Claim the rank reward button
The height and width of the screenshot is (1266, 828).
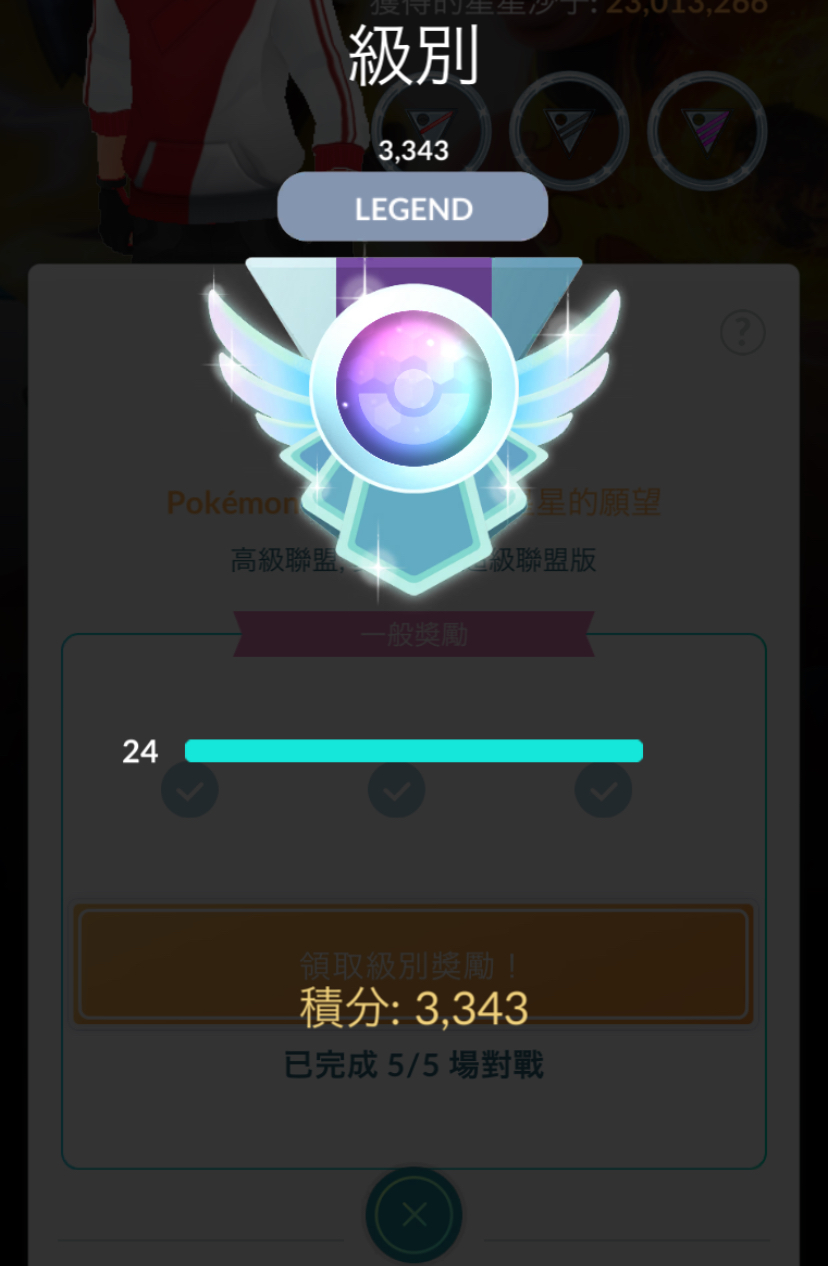413,964
